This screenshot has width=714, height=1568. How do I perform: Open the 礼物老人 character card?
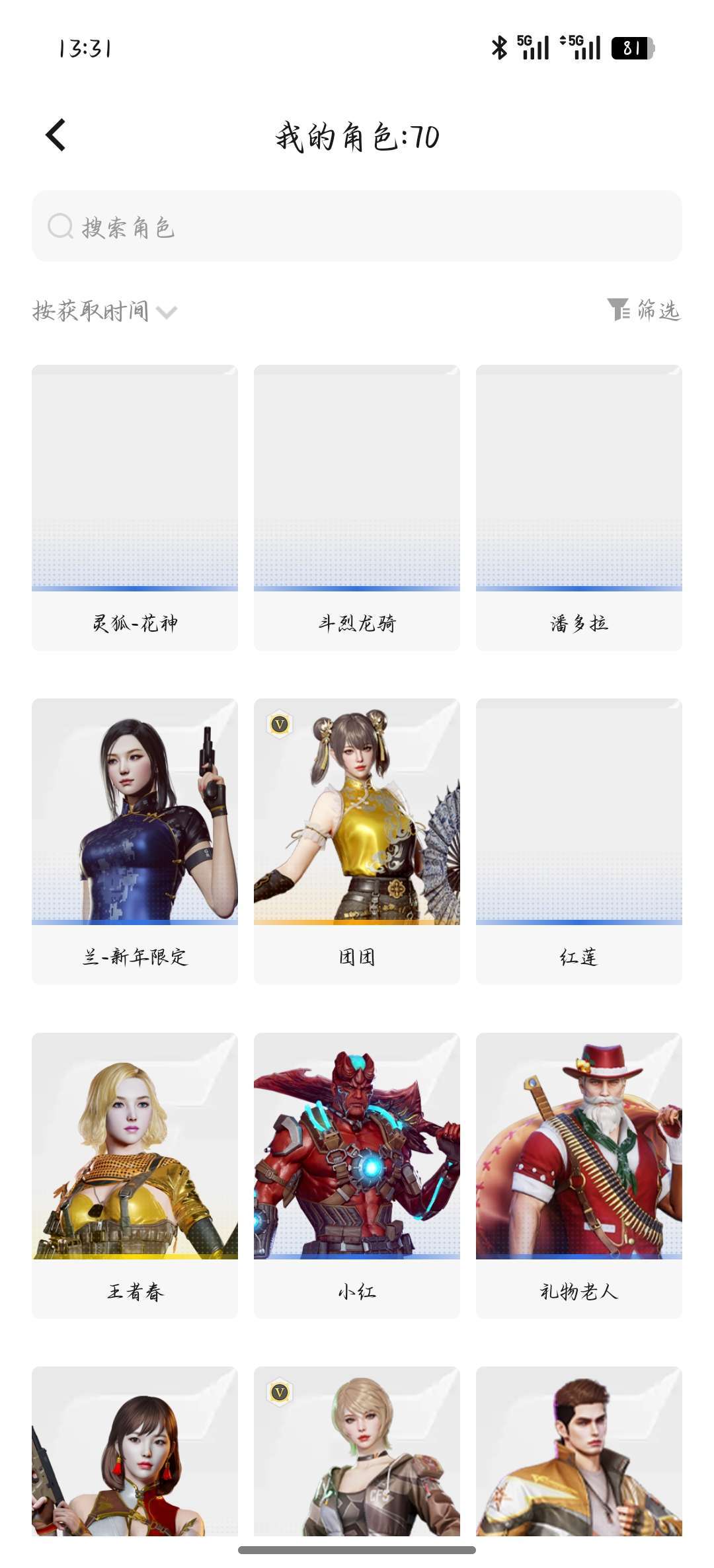click(579, 1176)
